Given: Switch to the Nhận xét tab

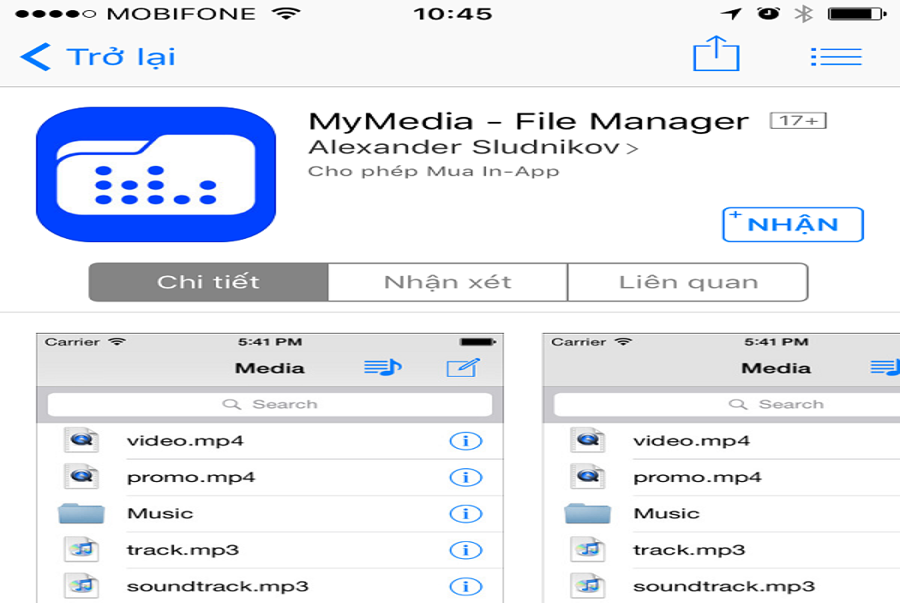Looking at the screenshot, I should click(447, 282).
